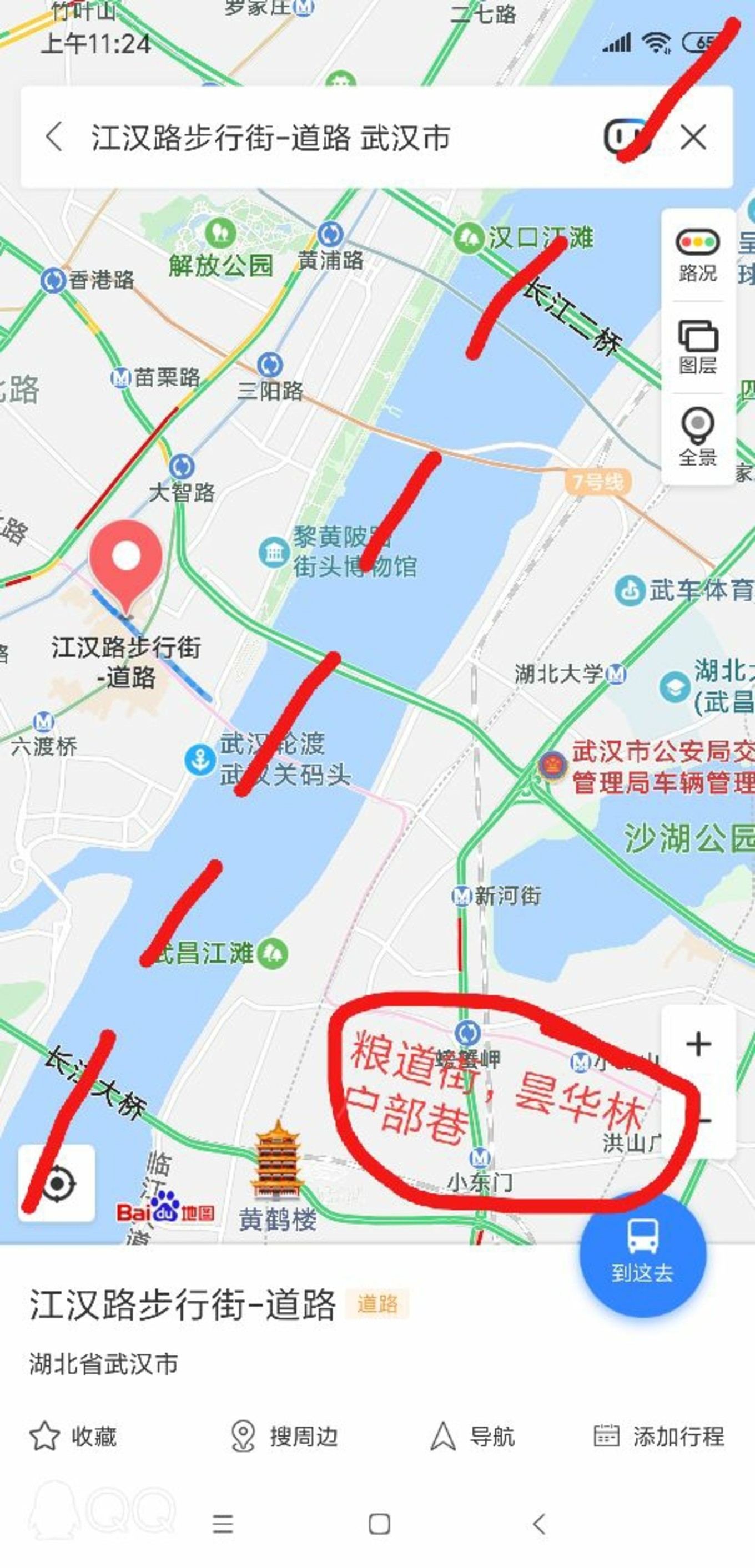Search nearby with 搜周边
Screen dimensions: 755x1568
284,1437
